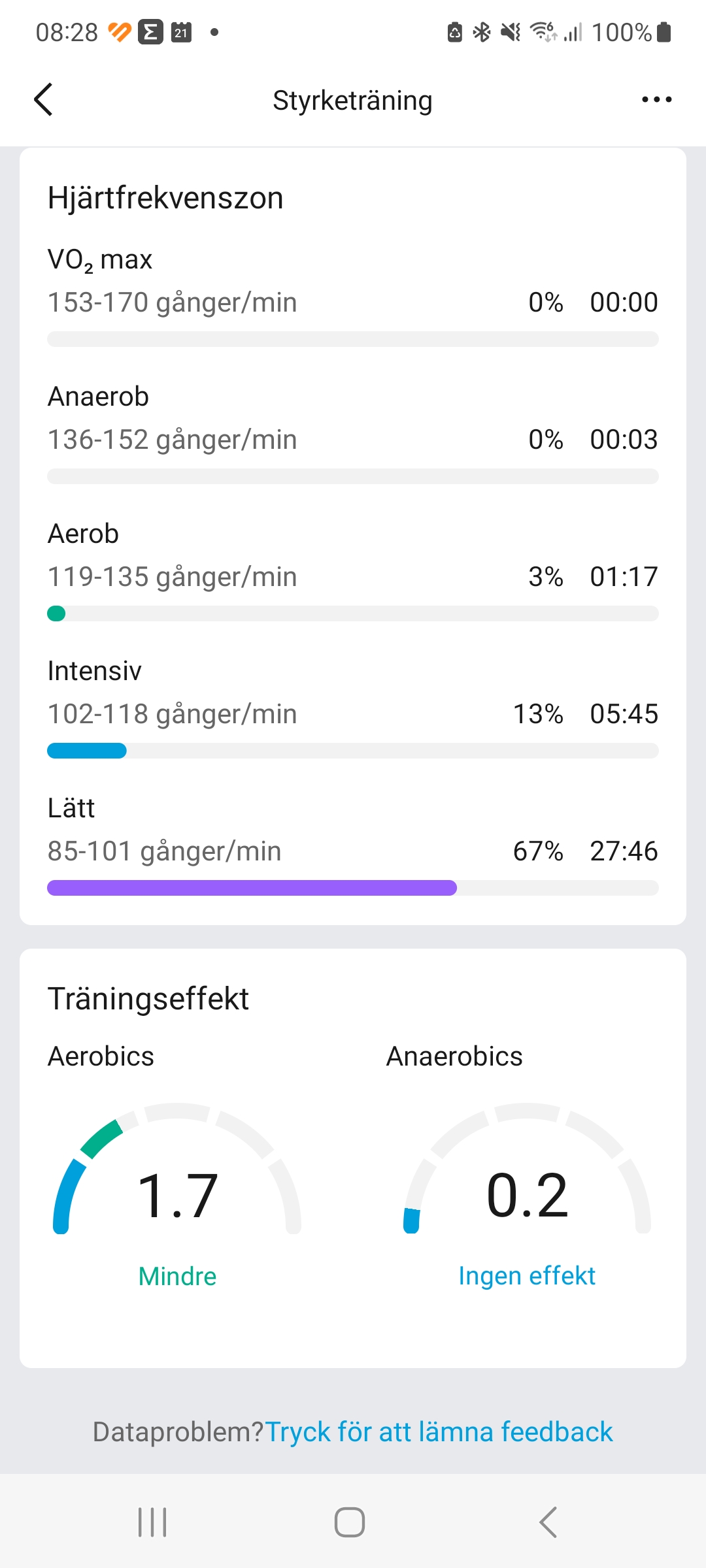
Task: Tap the system home button
Action: pyautogui.click(x=350, y=1522)
